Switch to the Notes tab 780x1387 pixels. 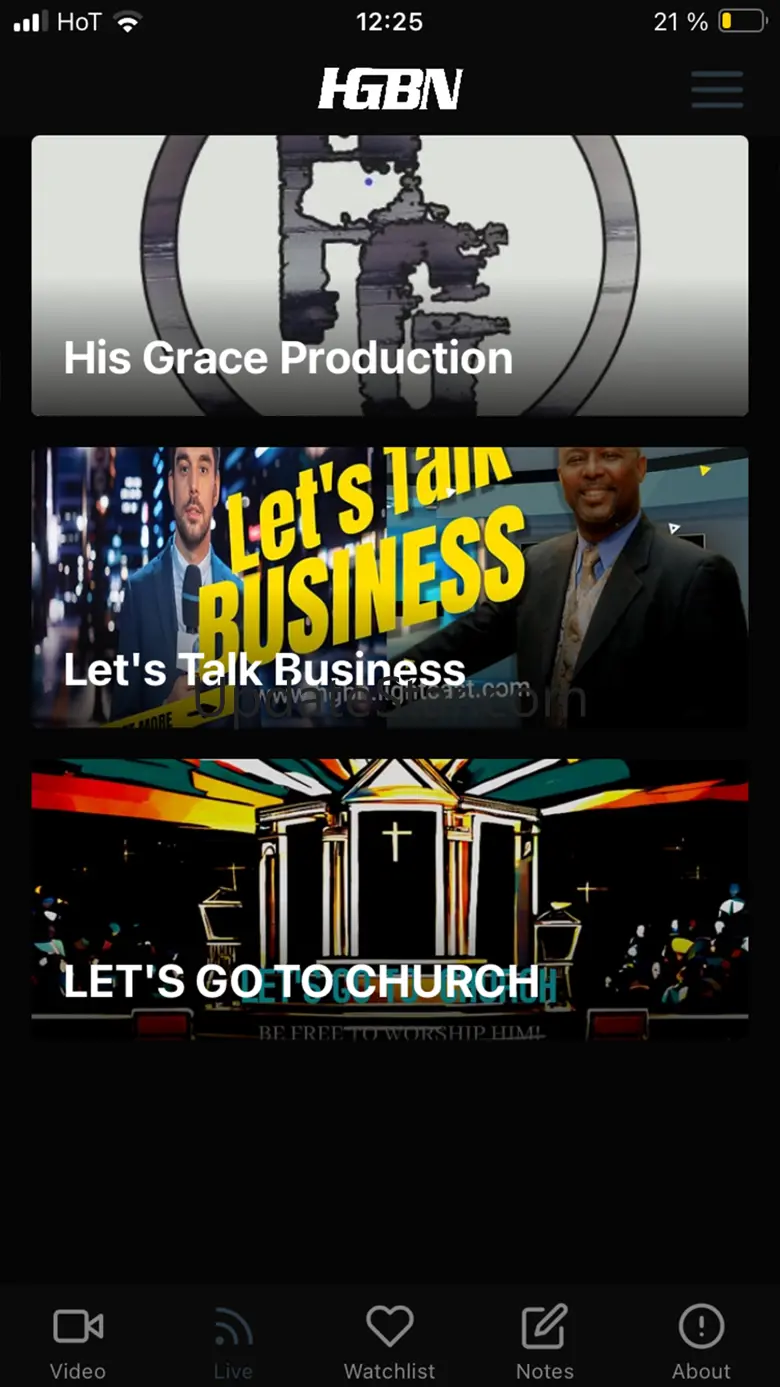pos(545,1341)
